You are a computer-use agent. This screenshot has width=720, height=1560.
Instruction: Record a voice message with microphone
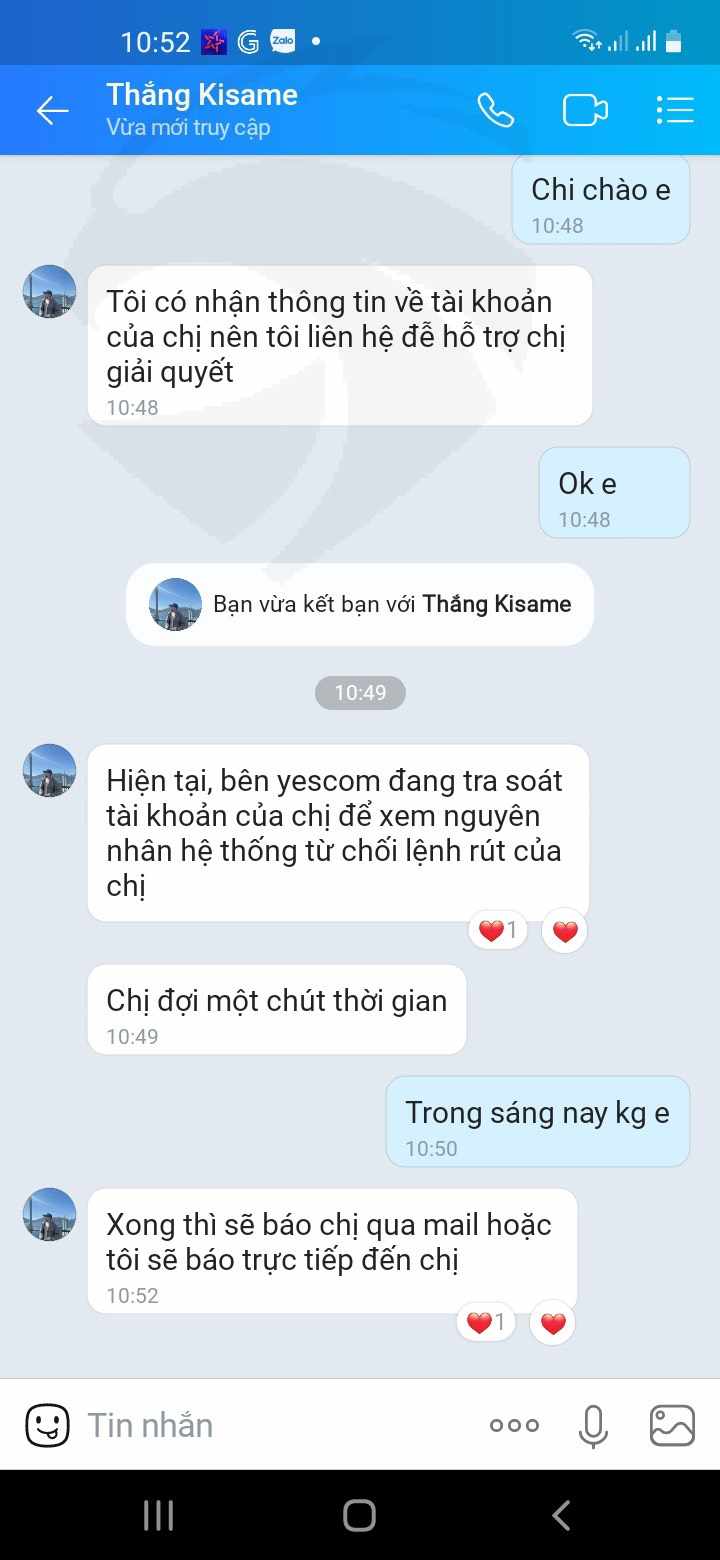pyautogui.click(x=593, y=1425)
